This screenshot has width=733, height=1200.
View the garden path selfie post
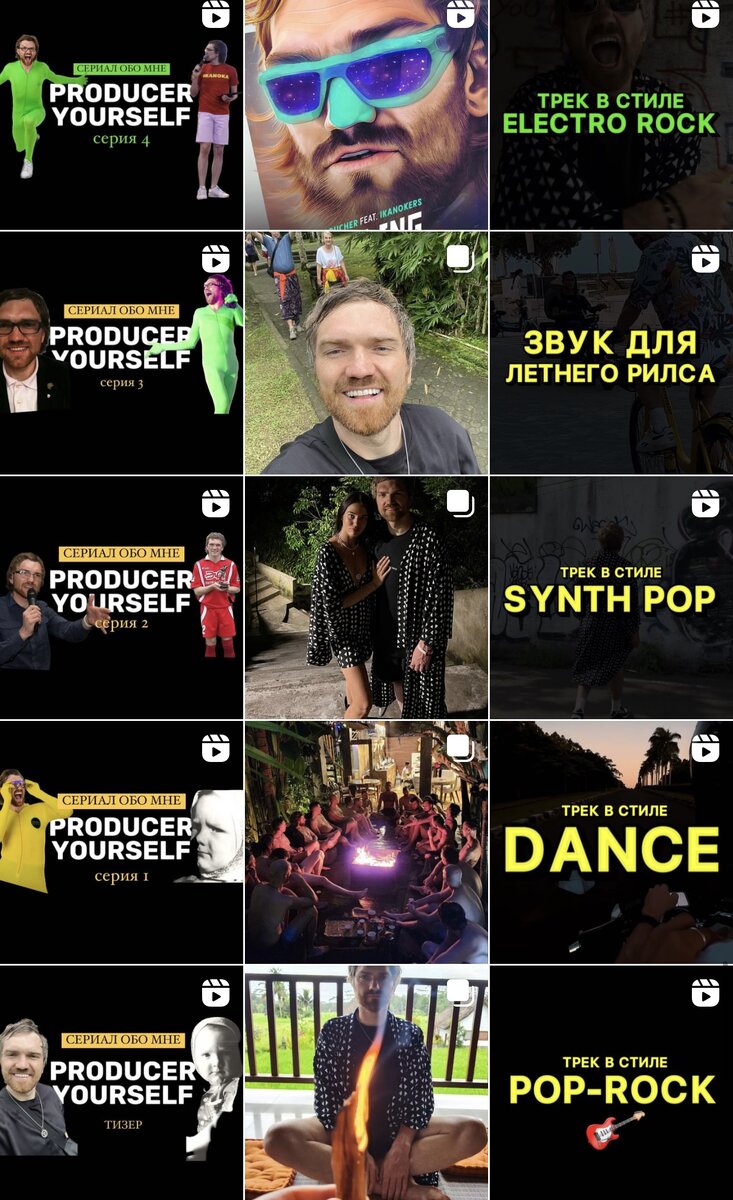(366, 353)
